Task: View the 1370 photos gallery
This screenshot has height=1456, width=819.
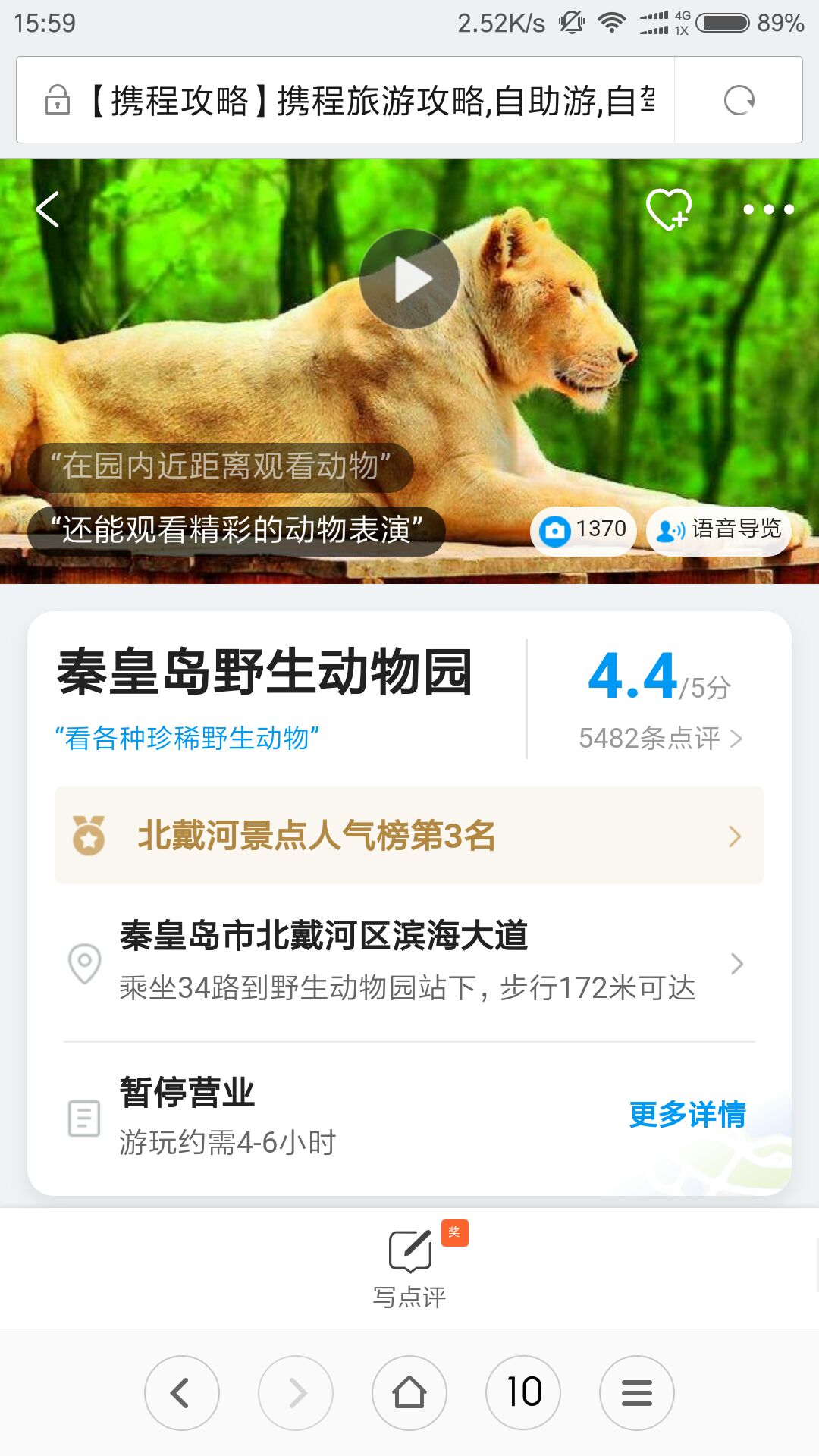Action: pyautogui.click(x=583, y=529)
